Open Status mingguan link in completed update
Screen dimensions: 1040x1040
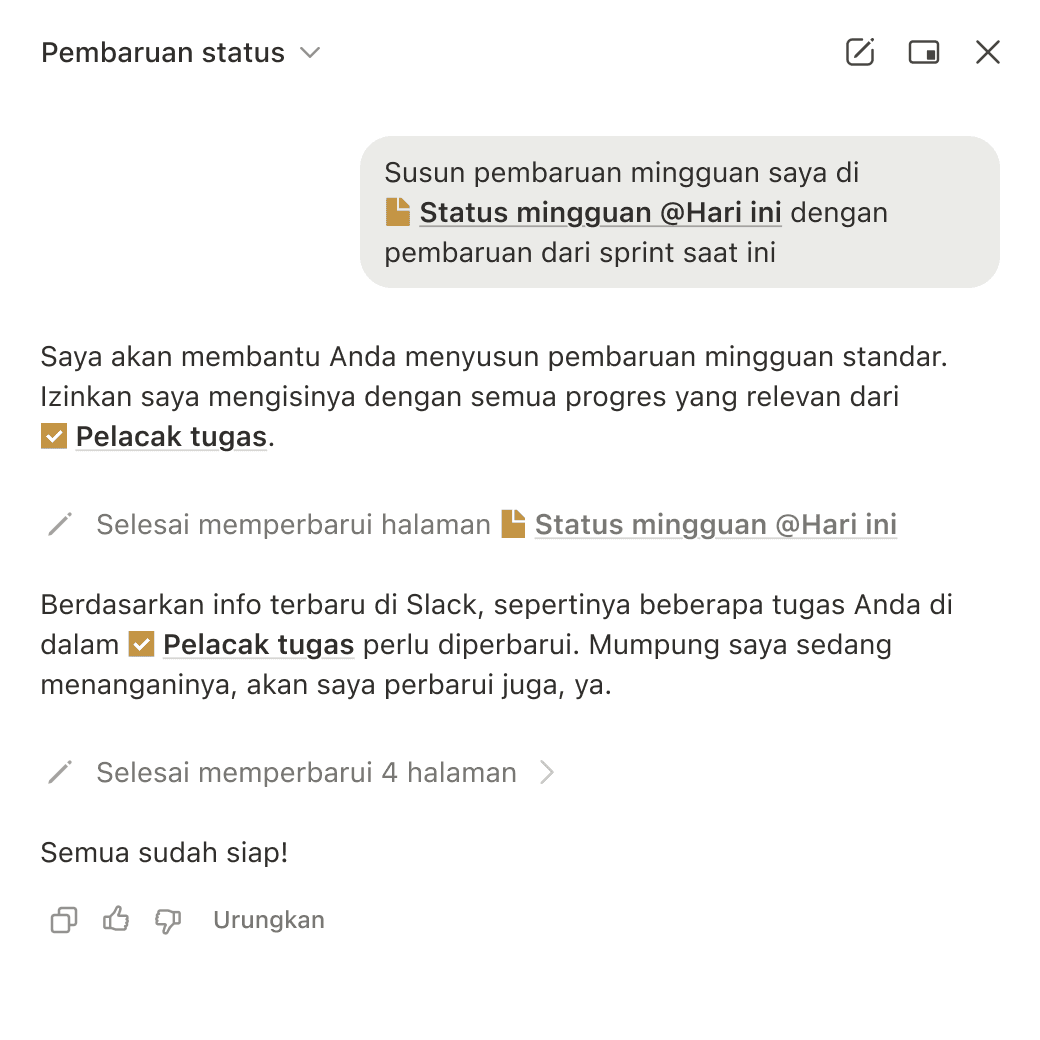tap(714, 525)
